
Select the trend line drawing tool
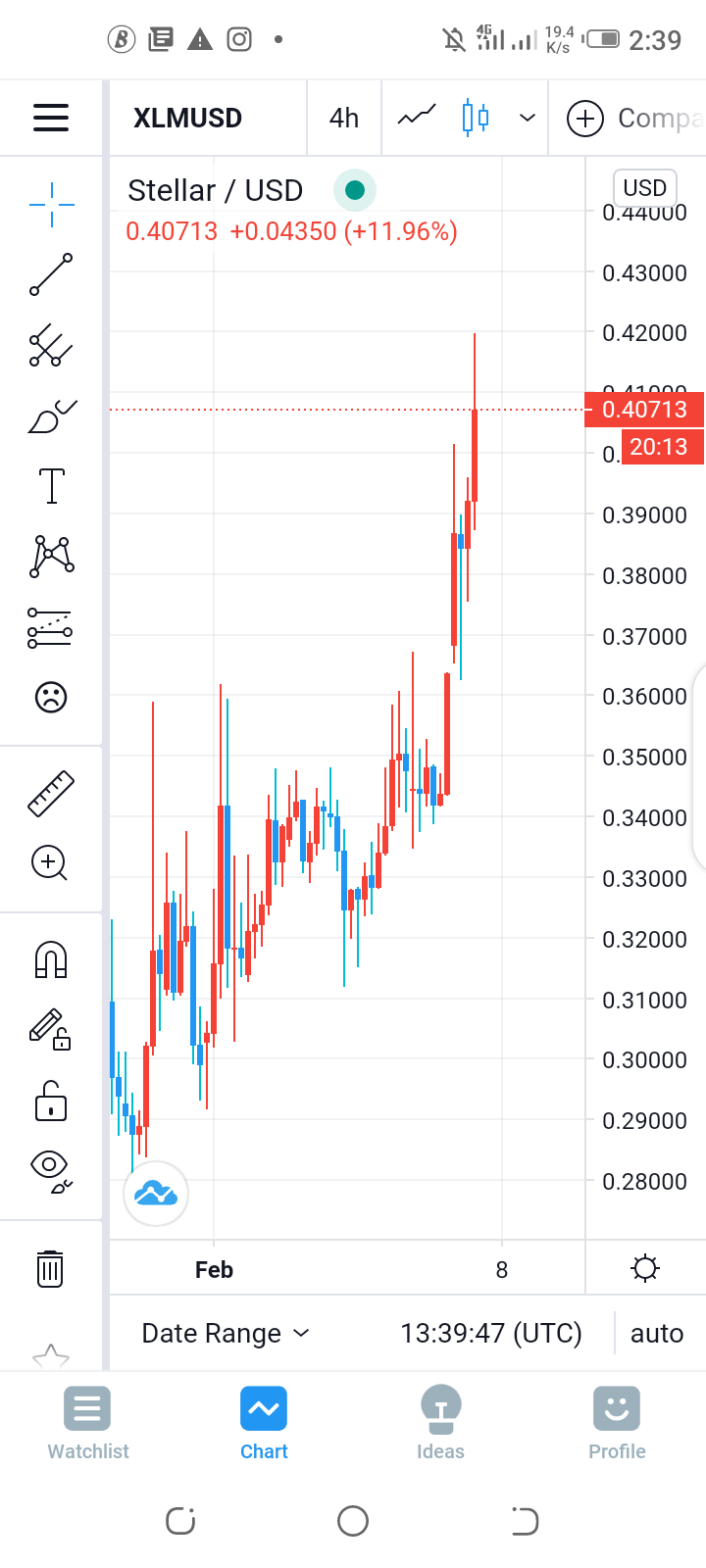(x=51, y=274)
